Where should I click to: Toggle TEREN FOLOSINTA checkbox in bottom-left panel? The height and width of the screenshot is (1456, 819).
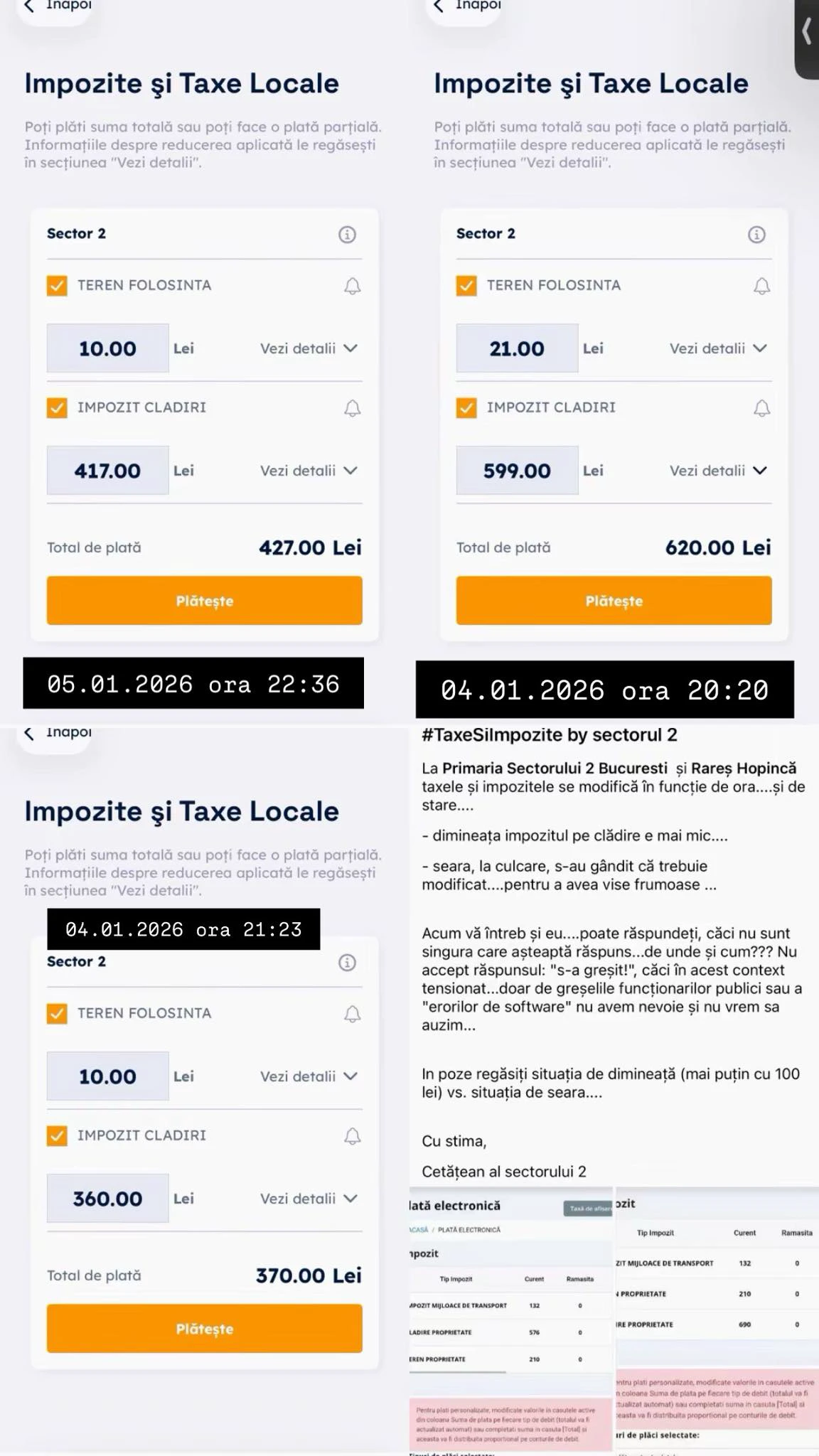(57, 1014)
